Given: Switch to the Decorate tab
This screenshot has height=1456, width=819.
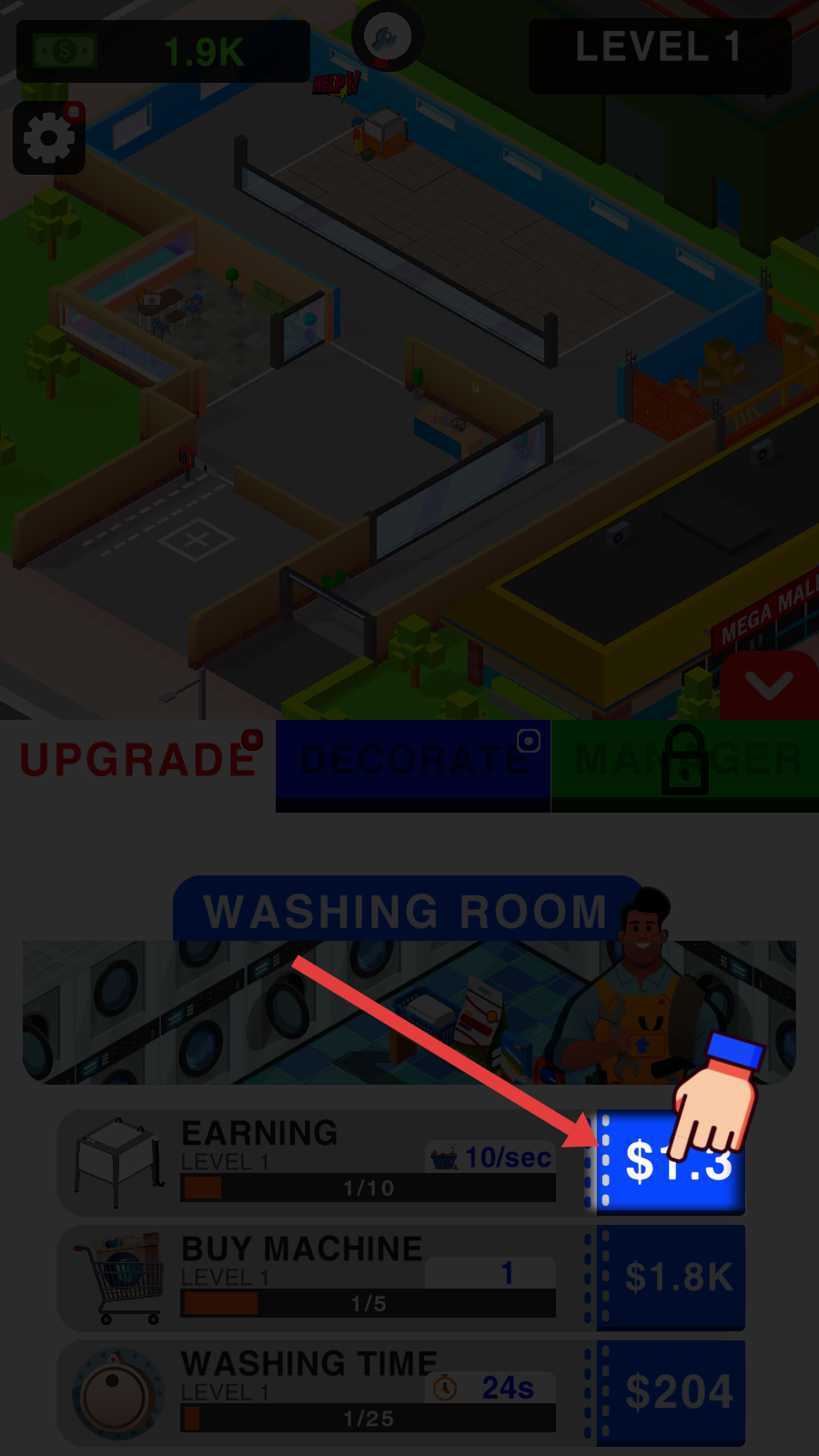Looking at the screenshot, I should (413, 761).
